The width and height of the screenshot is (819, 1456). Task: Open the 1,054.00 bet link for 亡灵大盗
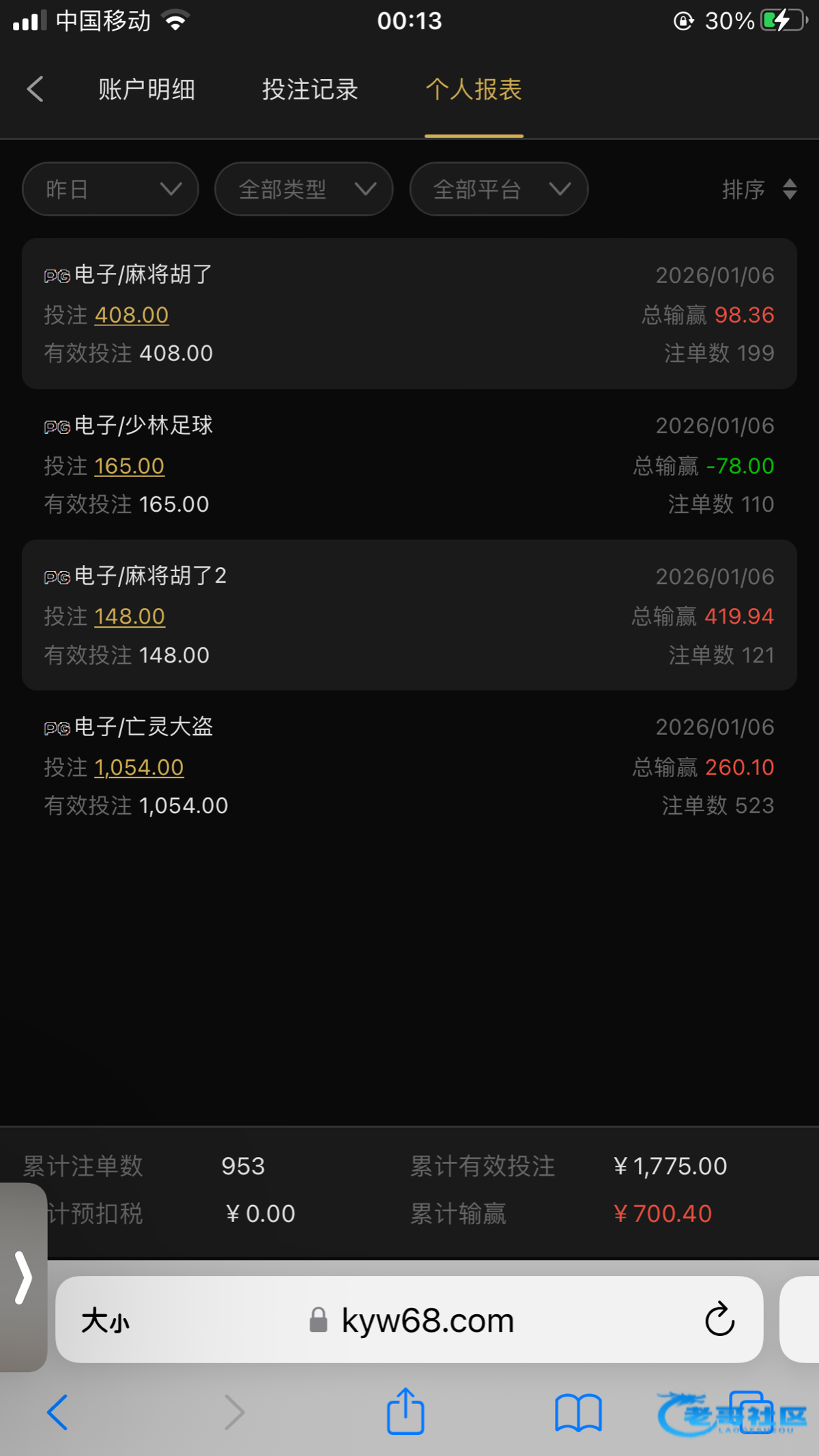coord(139,767)
